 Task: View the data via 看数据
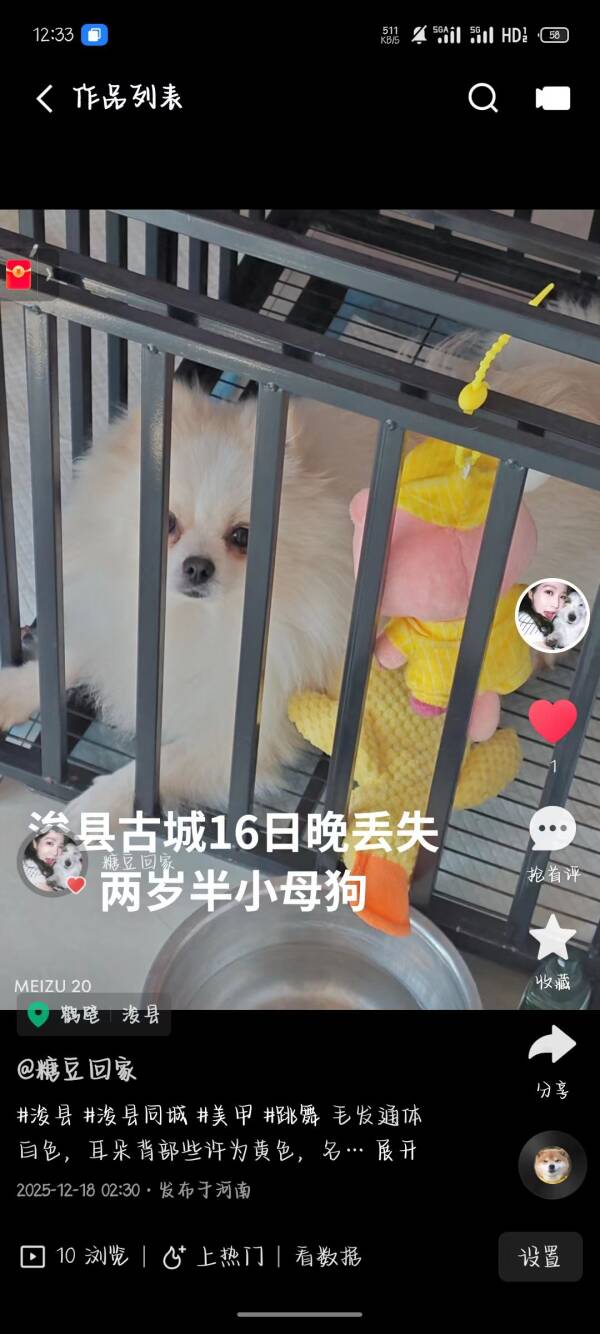click(328, 1257)
